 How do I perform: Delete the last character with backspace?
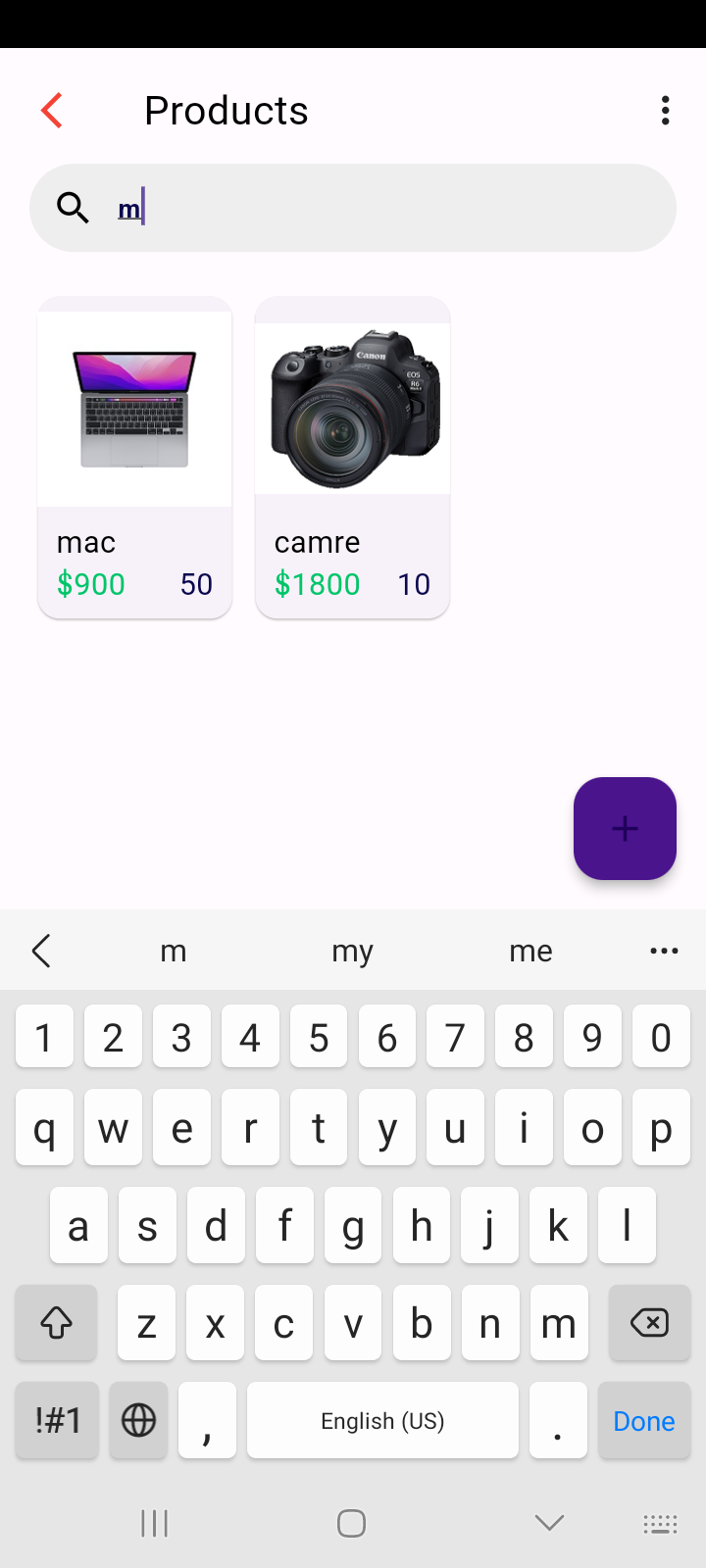tap(649, 1323)
